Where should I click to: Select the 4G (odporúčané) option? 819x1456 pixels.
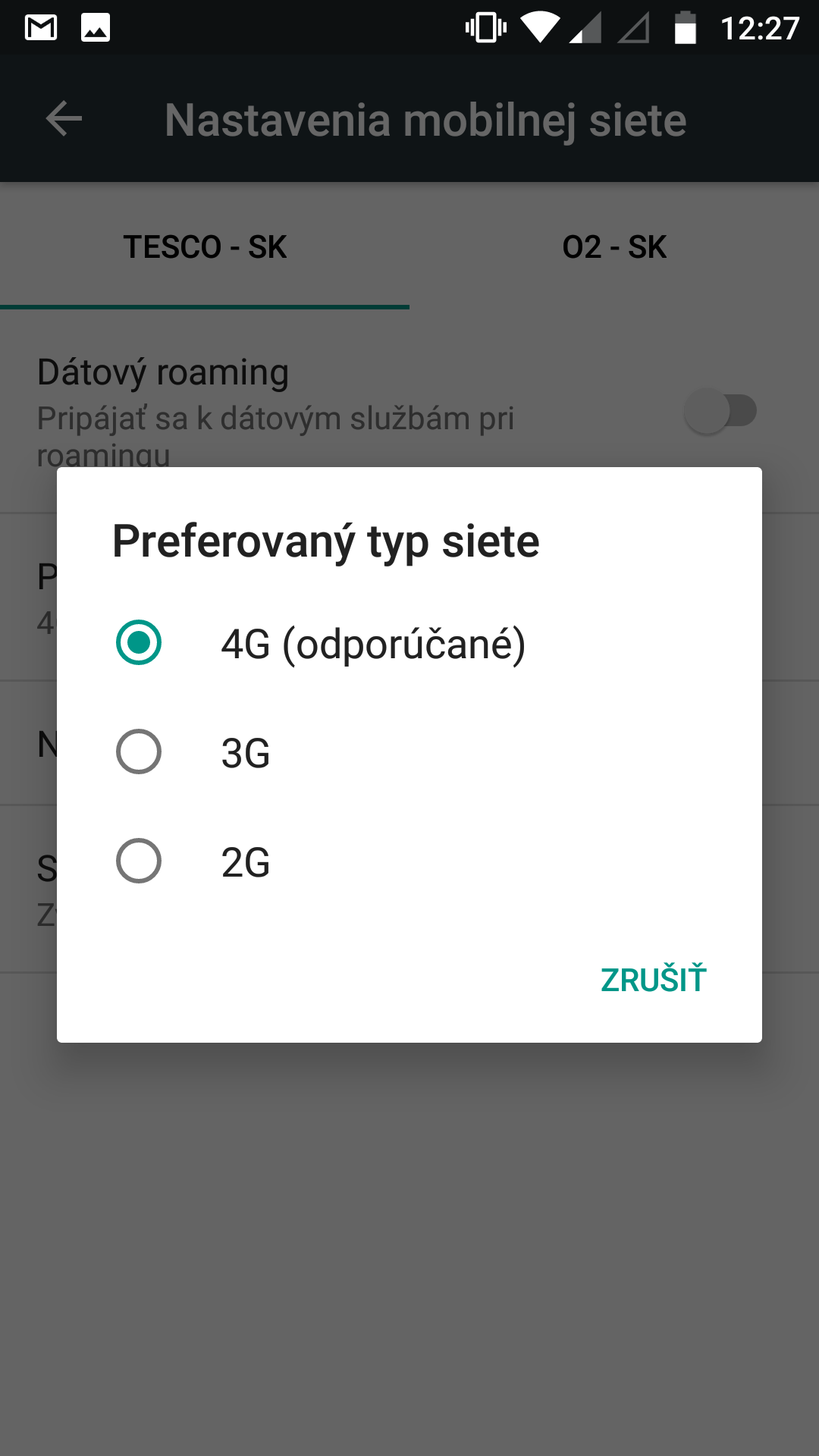pyautogui.click(x=409, y=643)
